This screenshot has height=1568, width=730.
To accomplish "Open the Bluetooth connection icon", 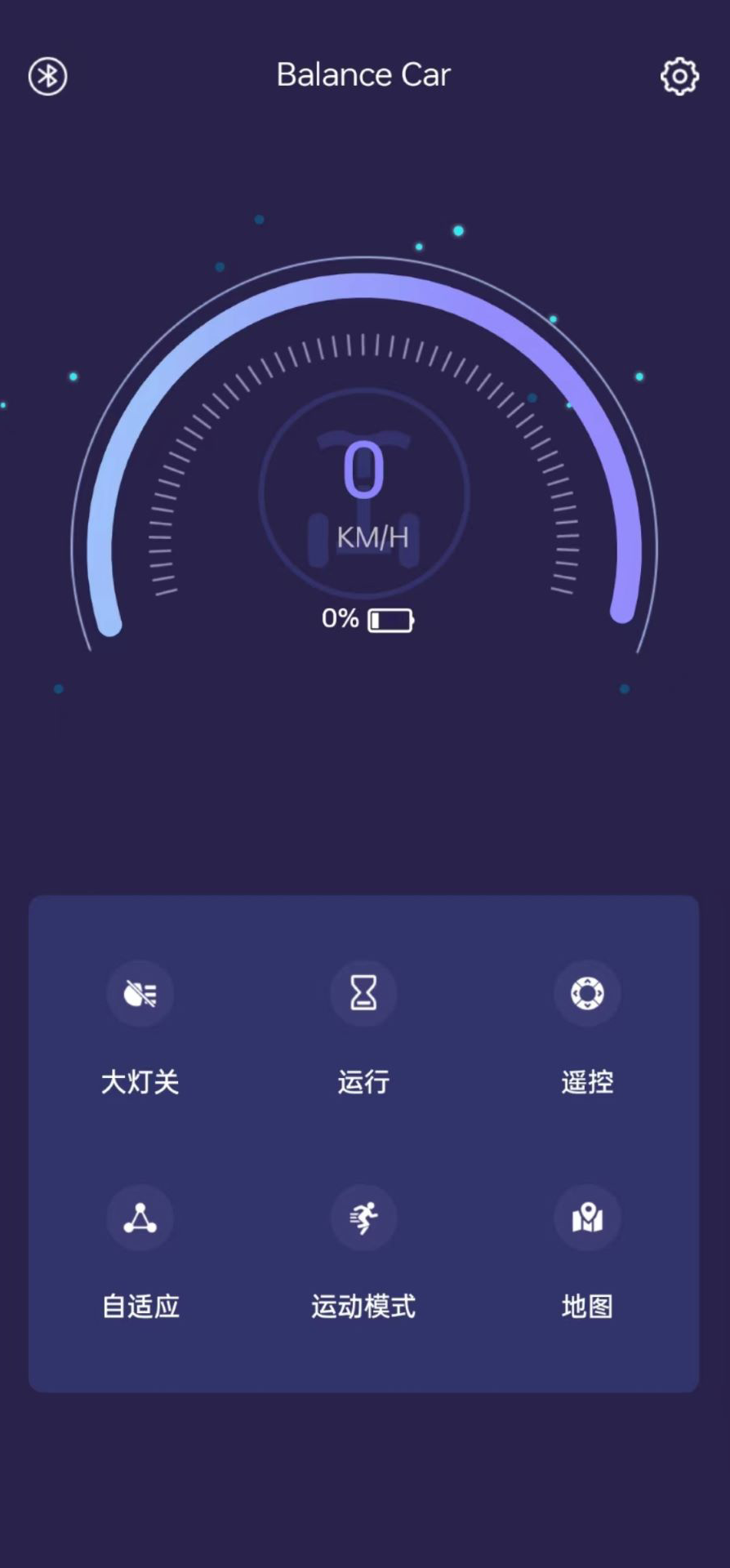I will [47, 75].
